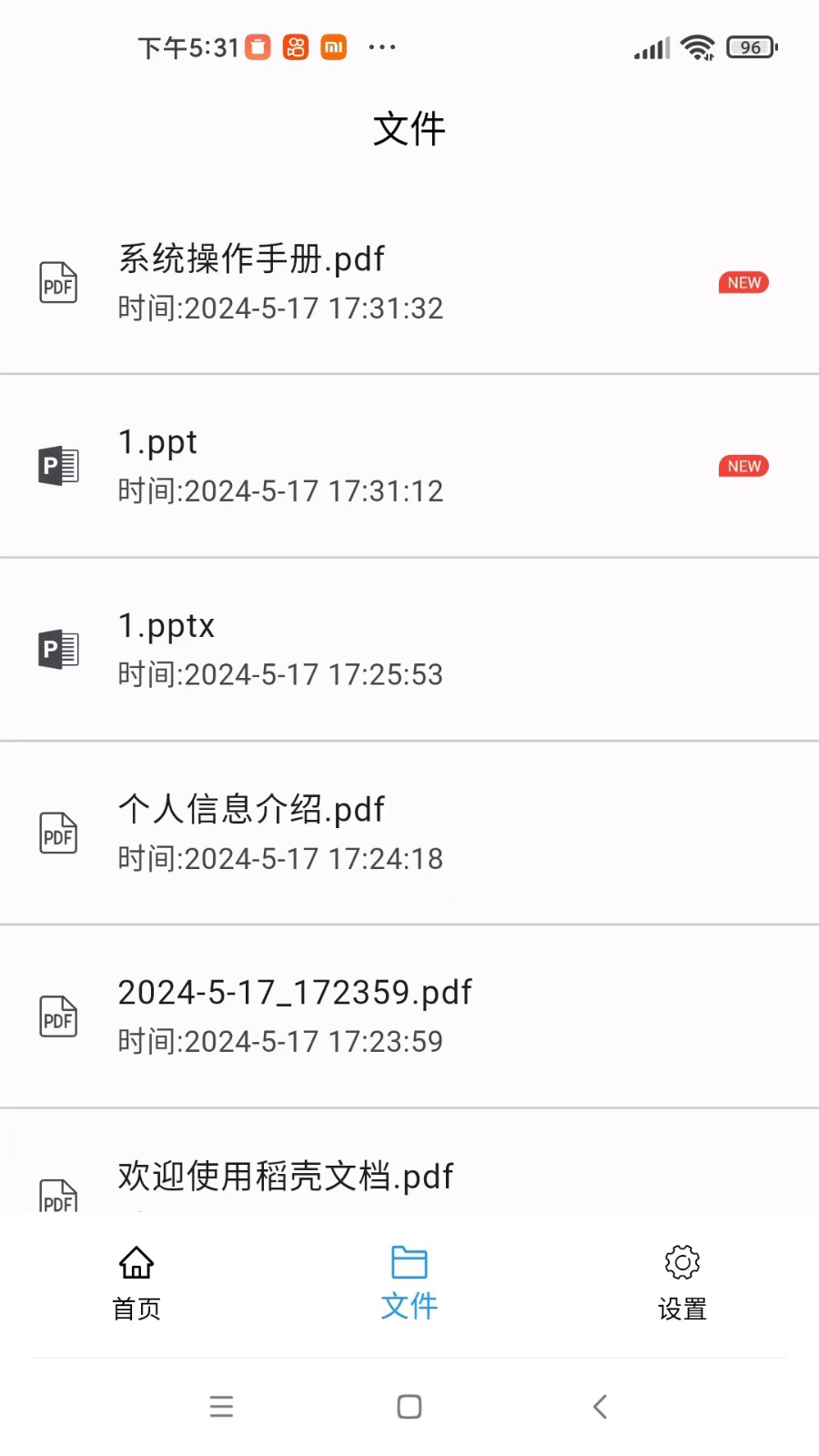Click the PDF icon of 个人信息介绍.pdf

(57, 833)
